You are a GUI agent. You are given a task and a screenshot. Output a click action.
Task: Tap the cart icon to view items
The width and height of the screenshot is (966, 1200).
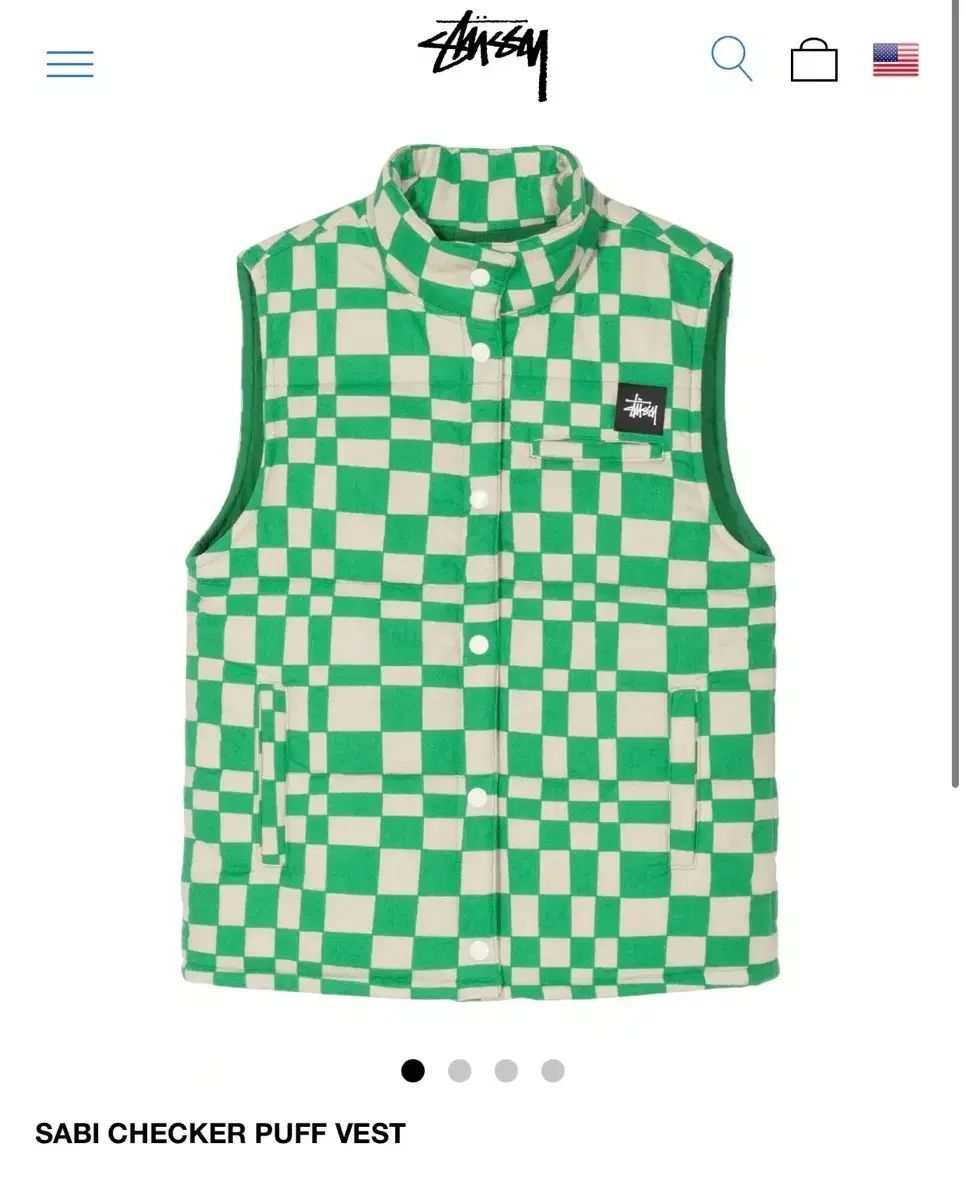tap(816, 62)
